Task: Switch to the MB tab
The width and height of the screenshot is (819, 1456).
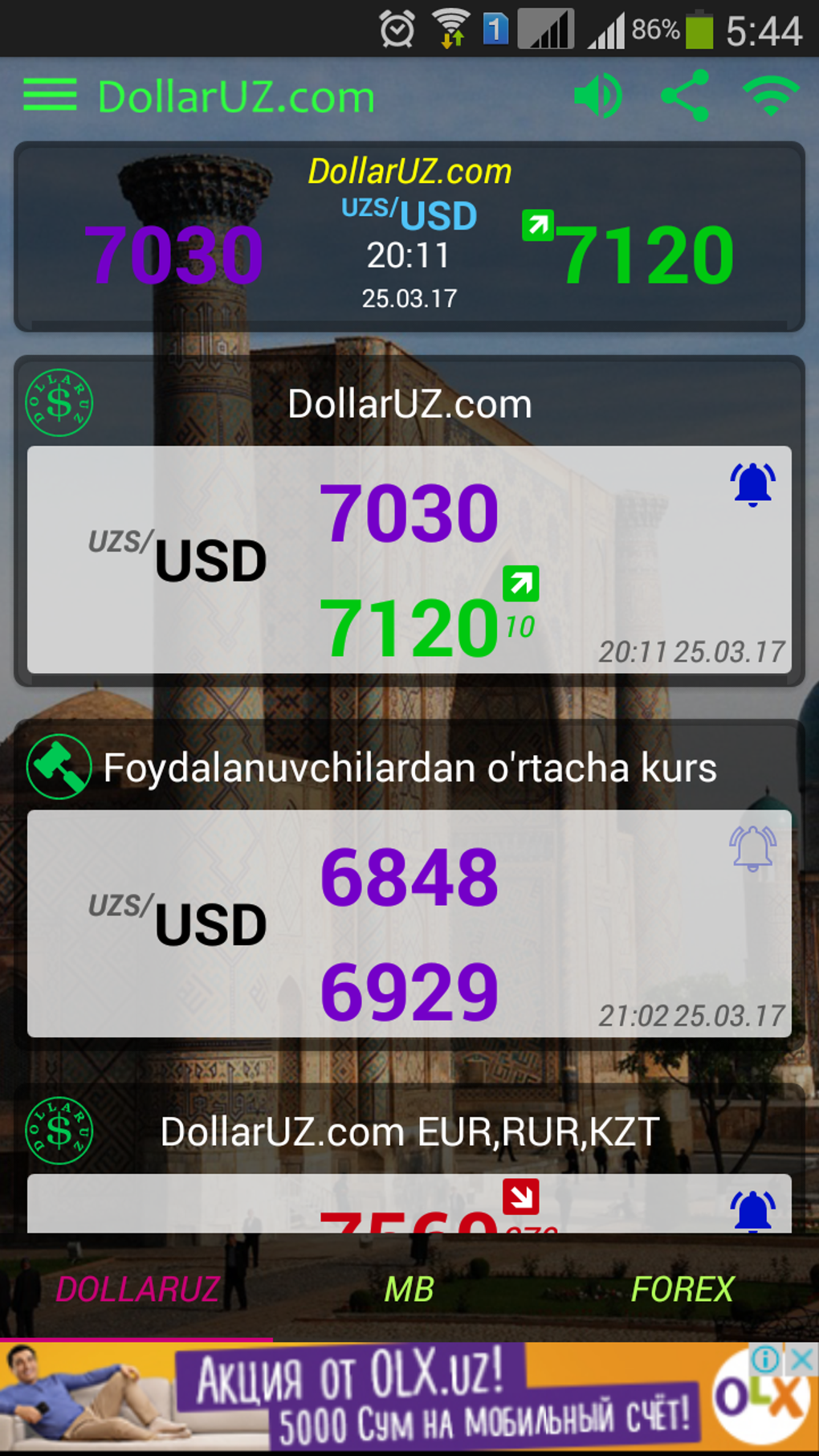Action: (x=409, y=1290)
